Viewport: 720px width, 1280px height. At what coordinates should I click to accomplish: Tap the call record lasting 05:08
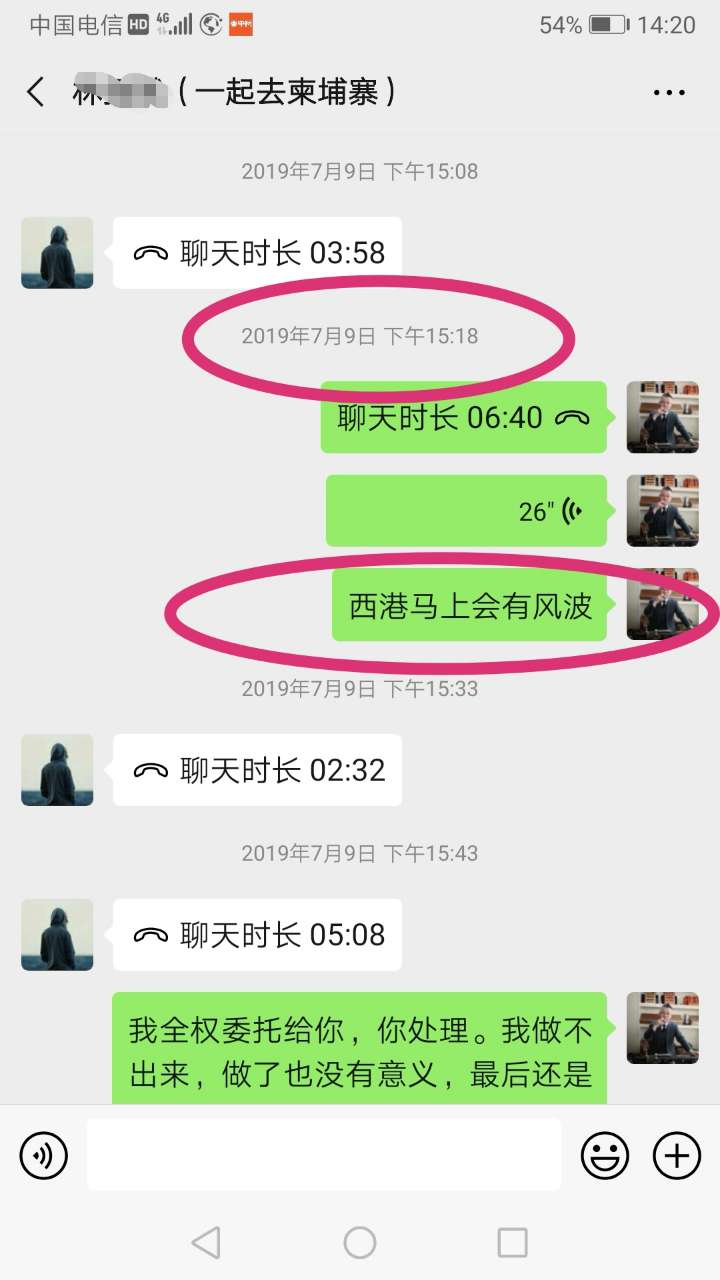[258, 935]
